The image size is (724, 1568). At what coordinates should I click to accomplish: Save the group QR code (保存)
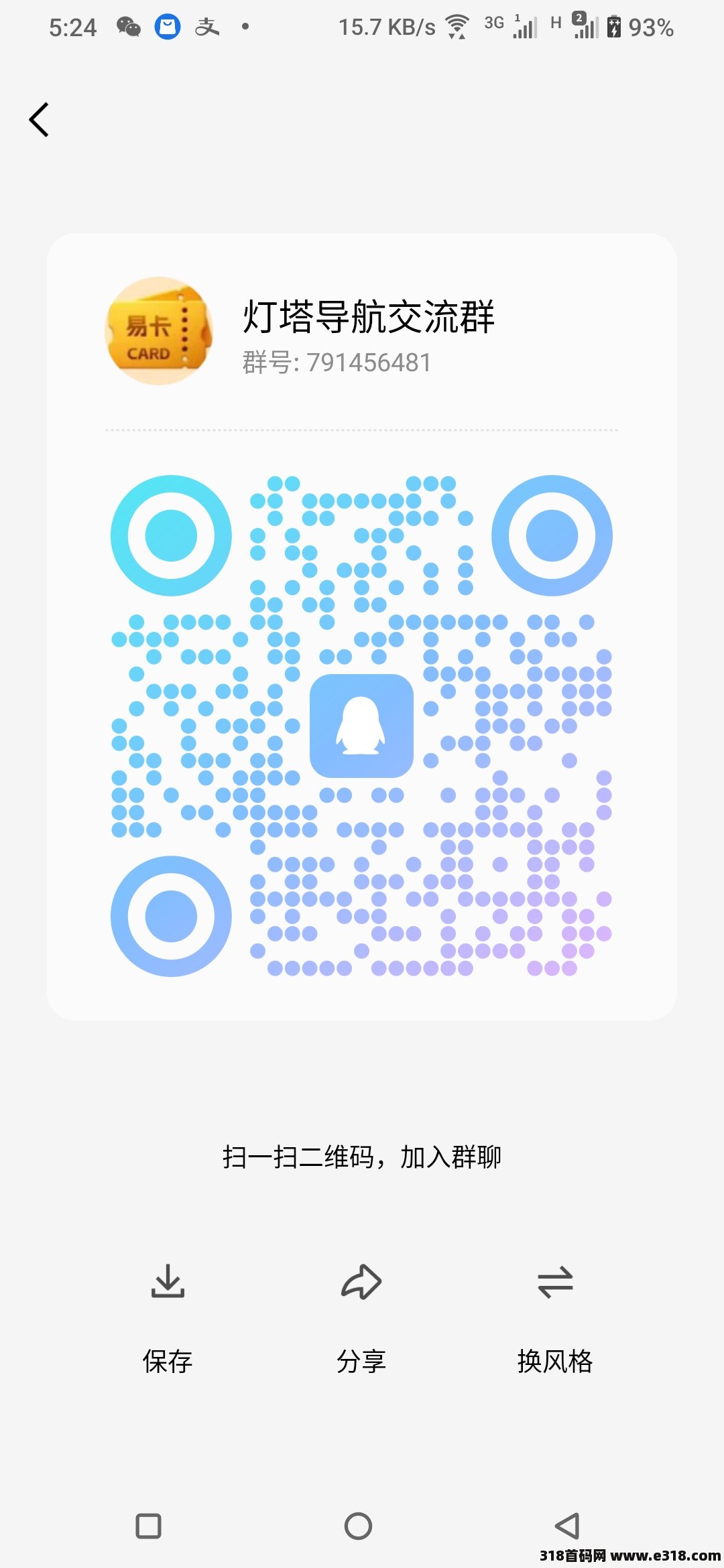point(168,1318)
